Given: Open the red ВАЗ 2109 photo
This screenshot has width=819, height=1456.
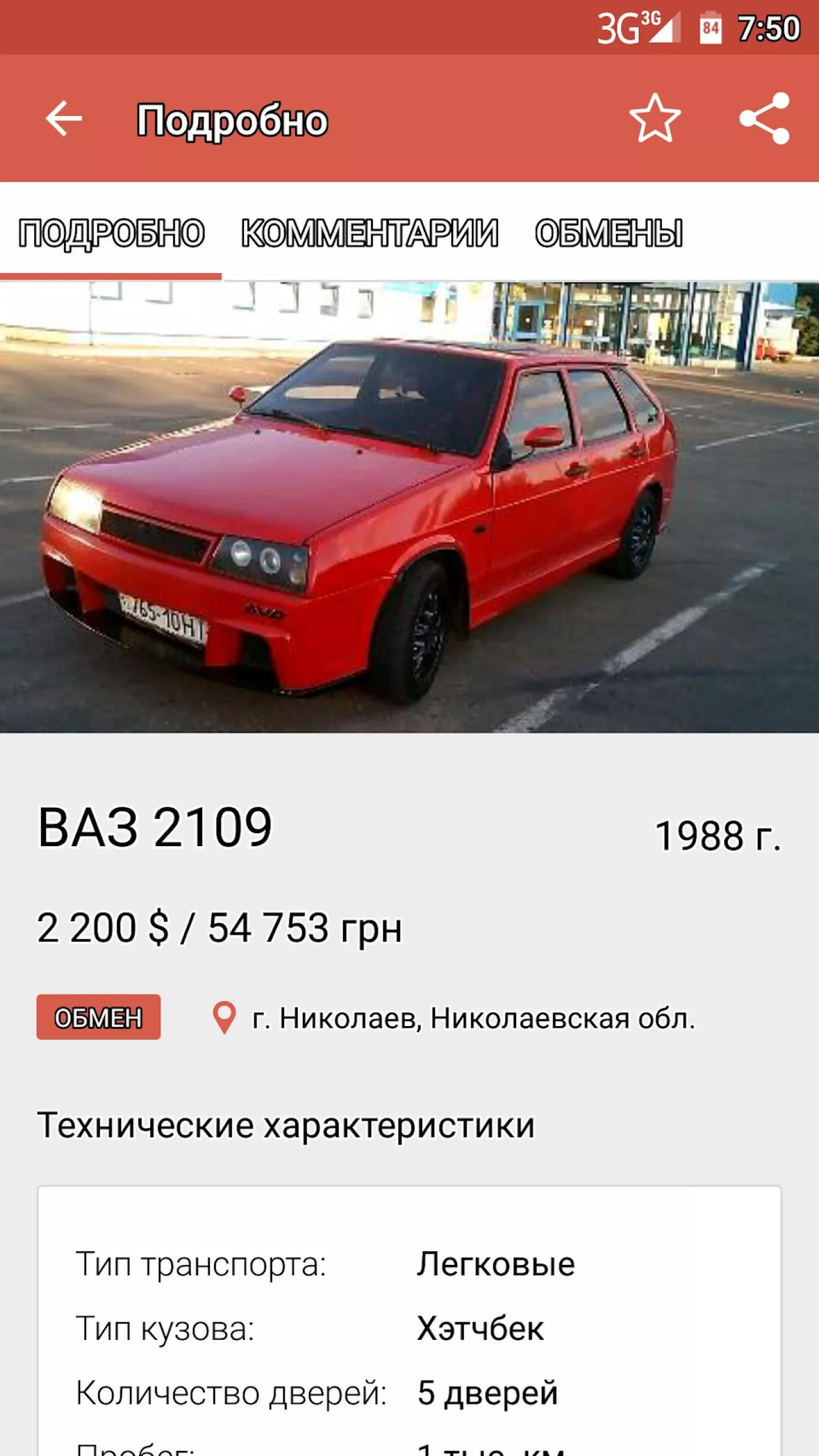Looking at the screenshot, I should [x=409, y=507].
